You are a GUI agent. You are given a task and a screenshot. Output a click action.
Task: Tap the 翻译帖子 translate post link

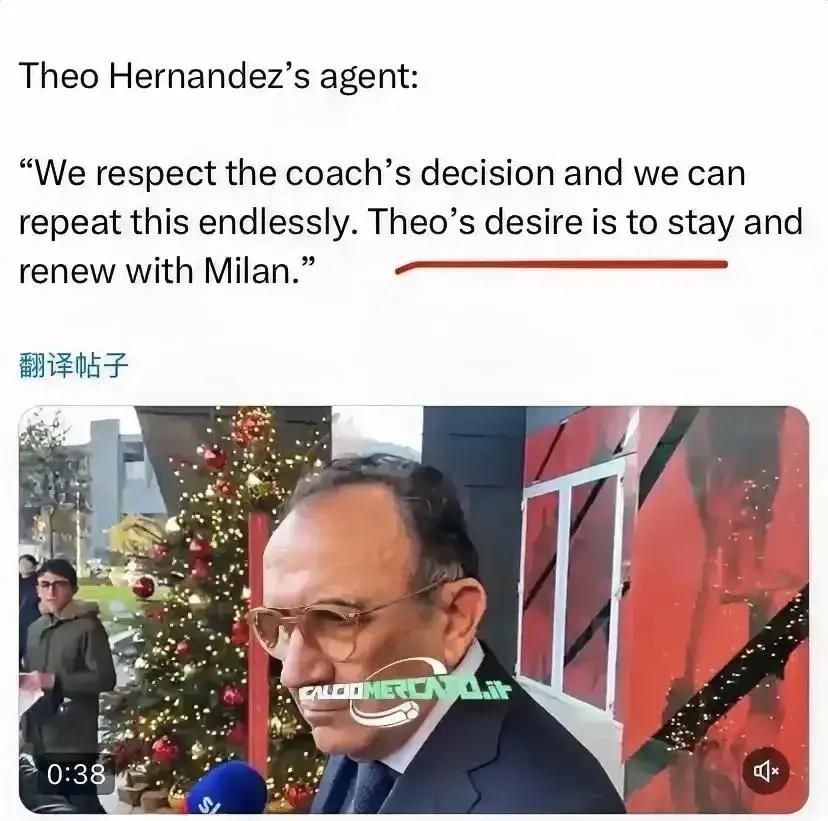coord(74,366)
